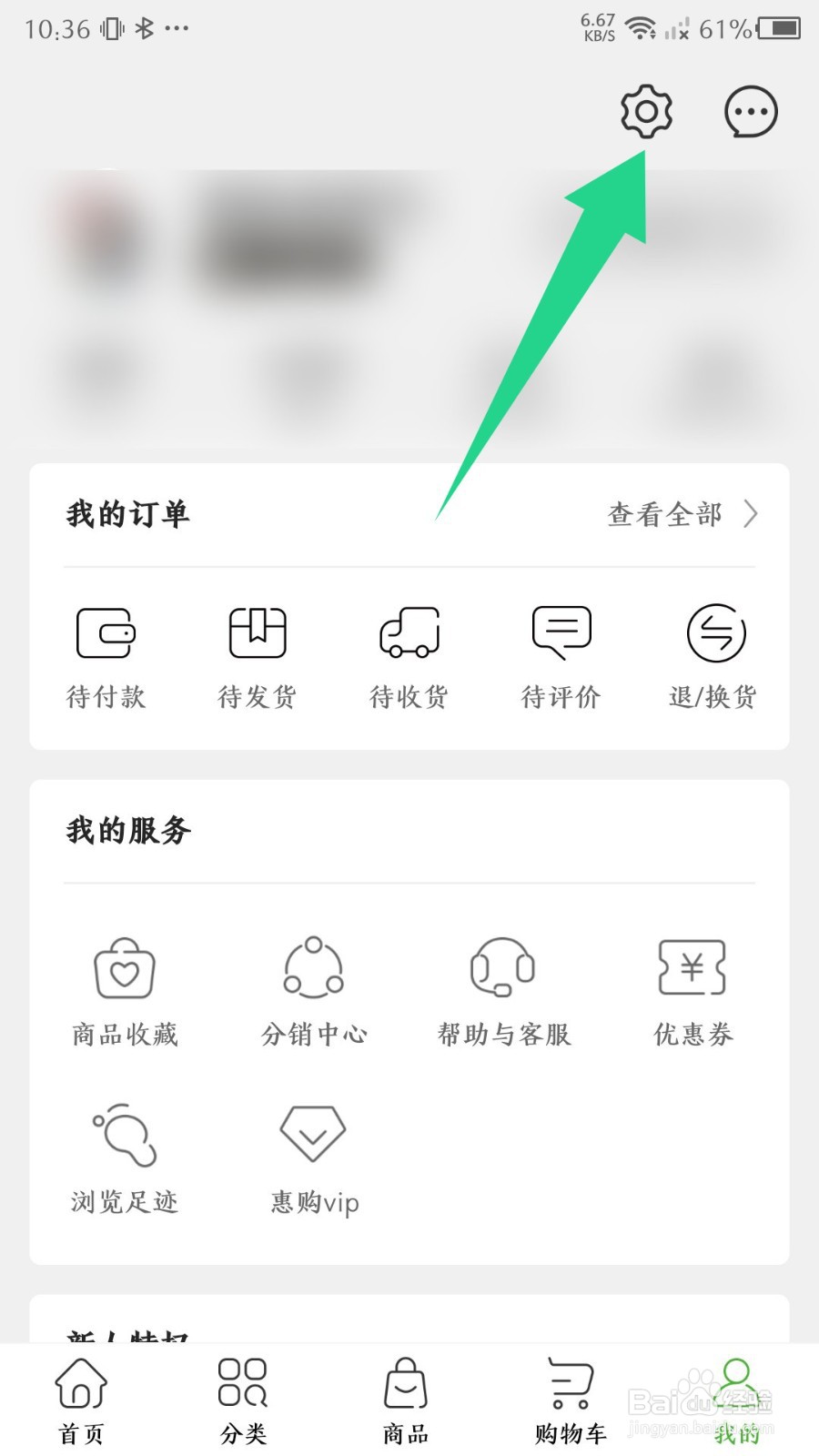Open 优惠券 coupons
Viewport: 819px width, 1456px height.
[693, 994]
